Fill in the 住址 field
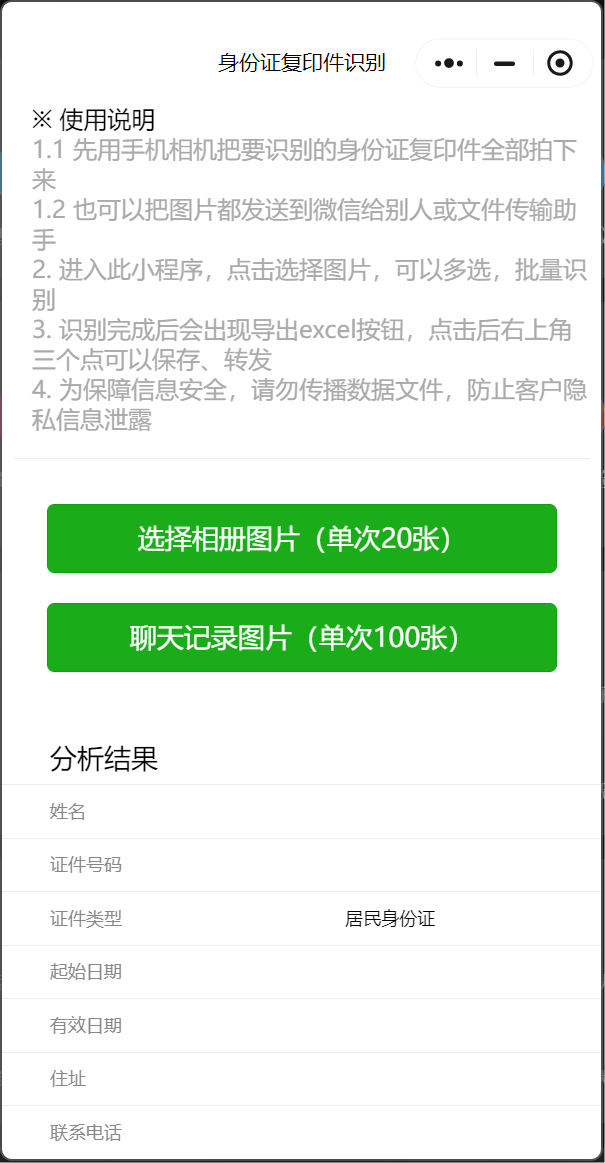 tap(390, 1079)
